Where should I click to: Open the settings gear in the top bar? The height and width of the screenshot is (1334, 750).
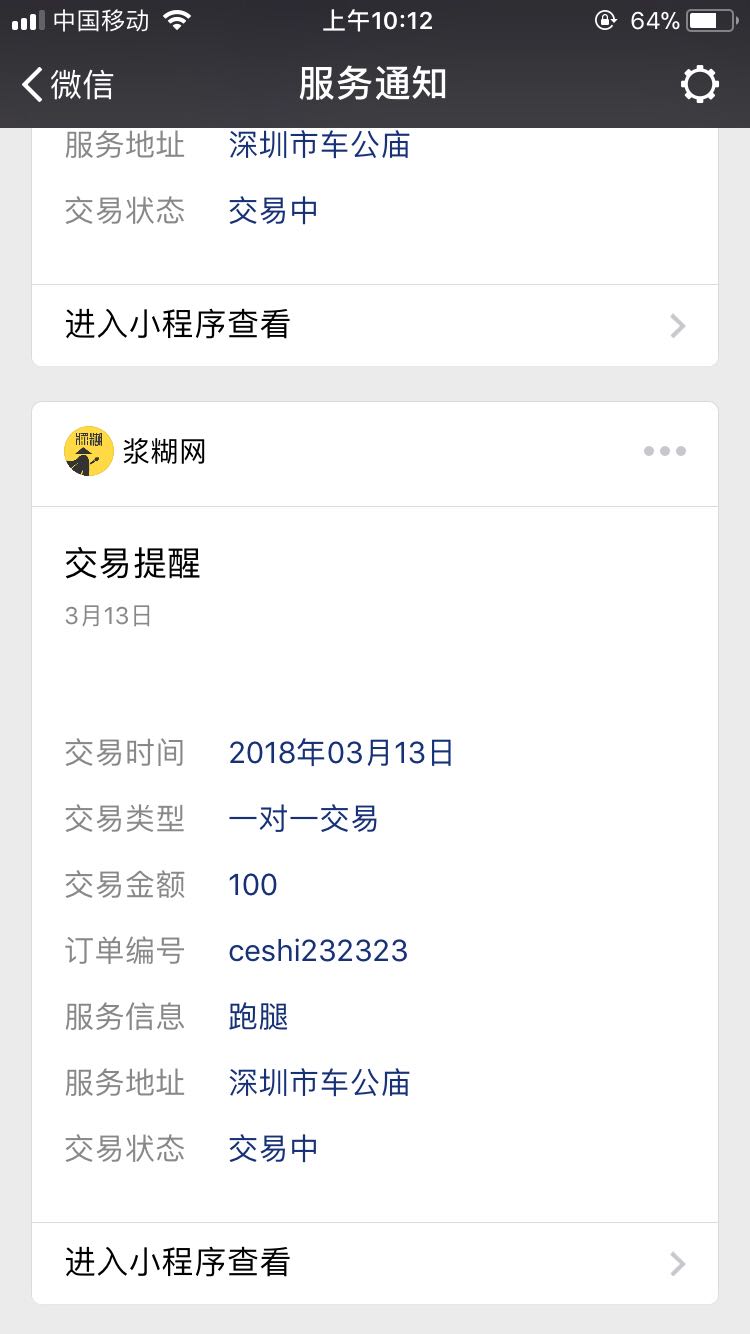(x=700, y=84)
